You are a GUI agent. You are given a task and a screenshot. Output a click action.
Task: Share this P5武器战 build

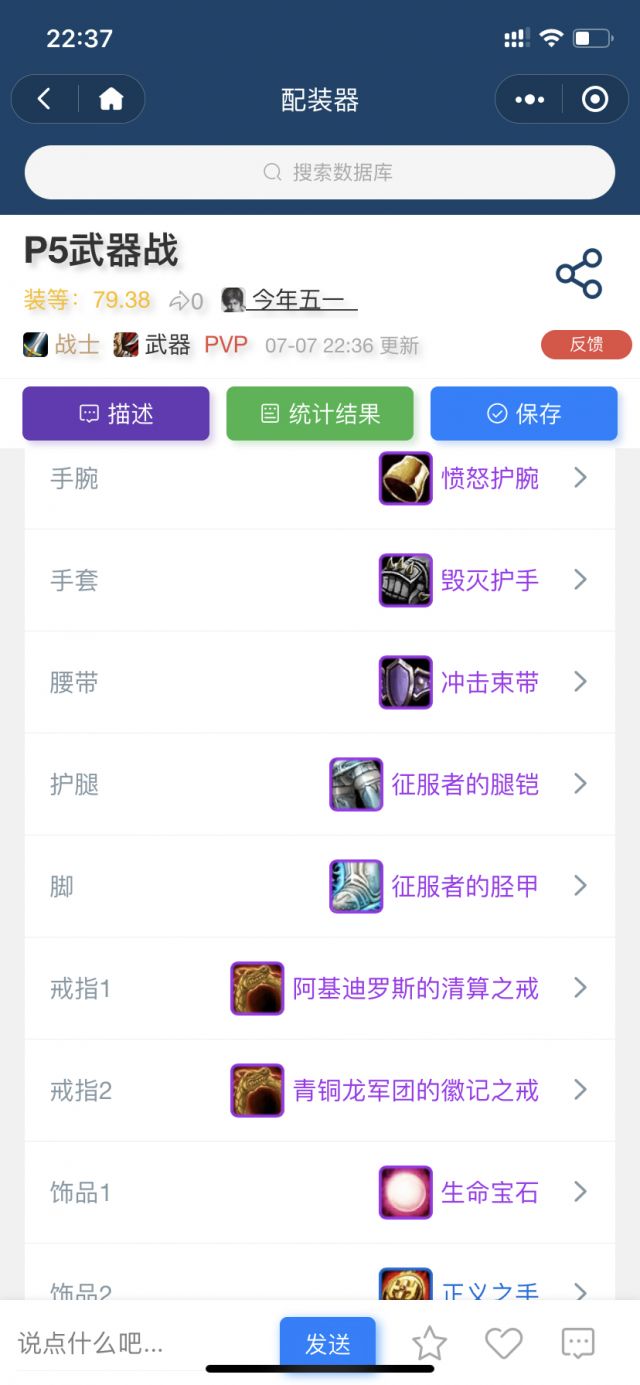579,274
